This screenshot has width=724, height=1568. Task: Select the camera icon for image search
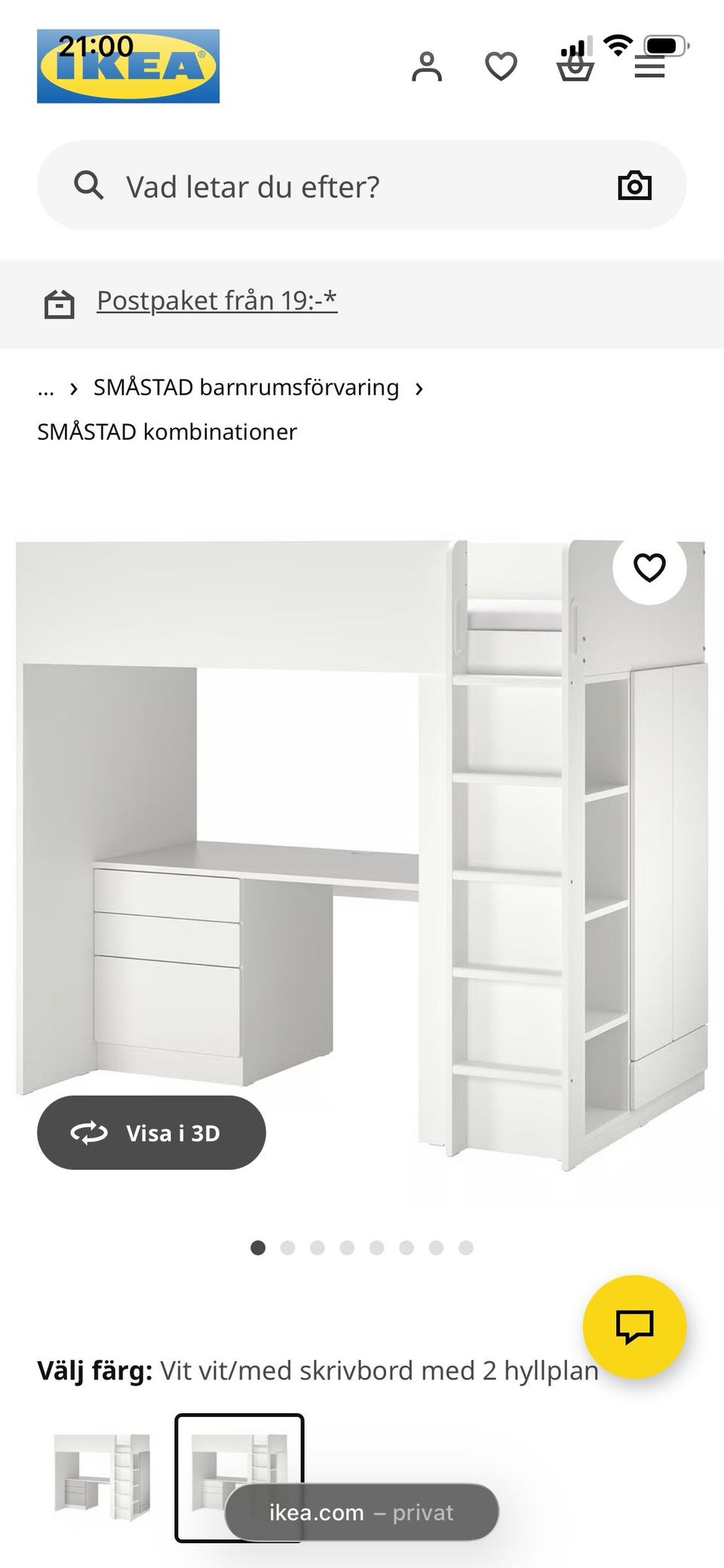[x=634, y=184]
